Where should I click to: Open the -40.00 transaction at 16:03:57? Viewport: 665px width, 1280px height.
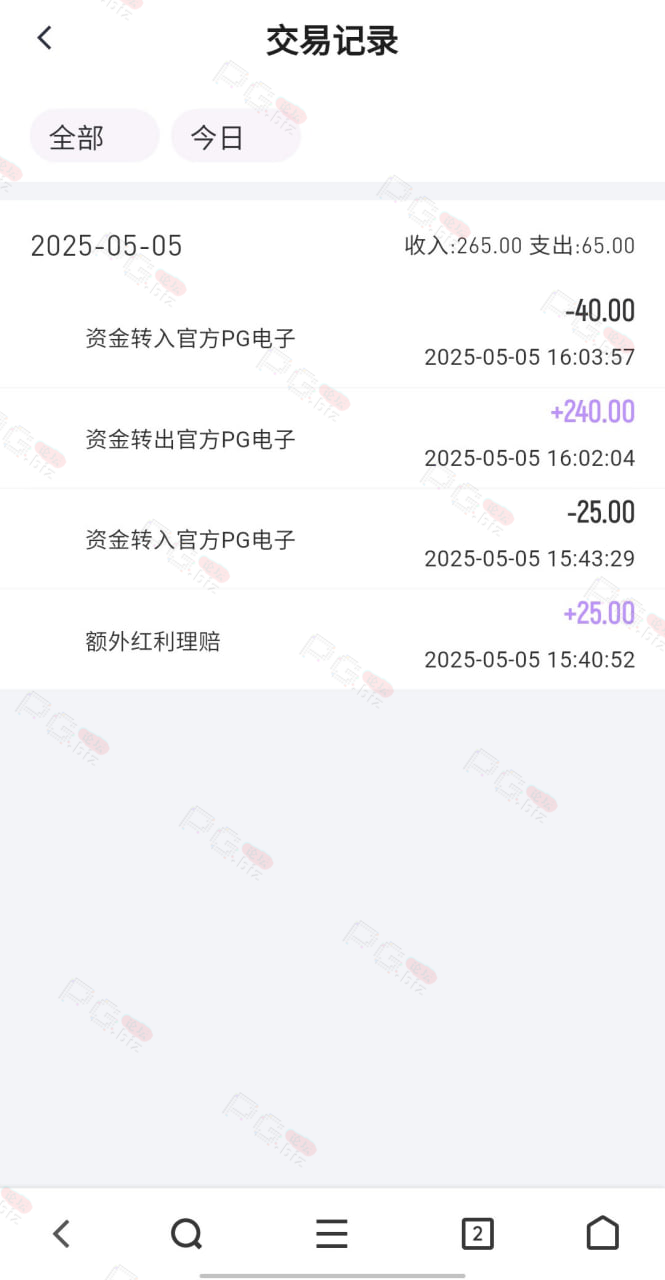(x=332, y=338)
